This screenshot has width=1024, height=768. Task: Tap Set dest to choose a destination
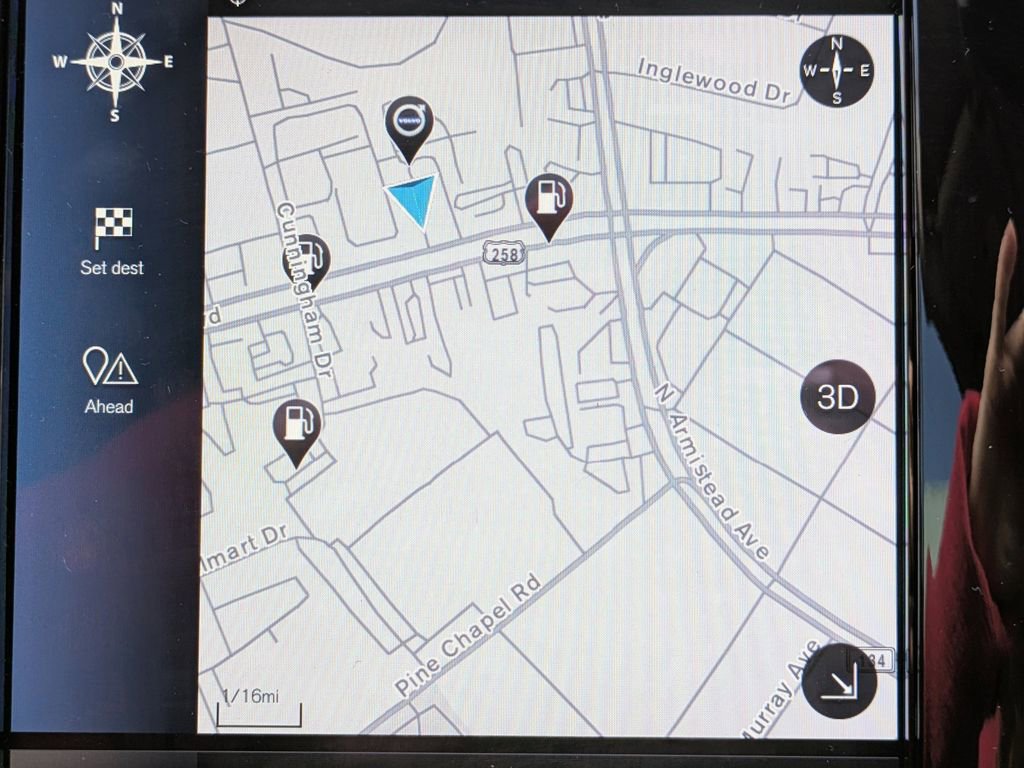[x=112, y=241]
